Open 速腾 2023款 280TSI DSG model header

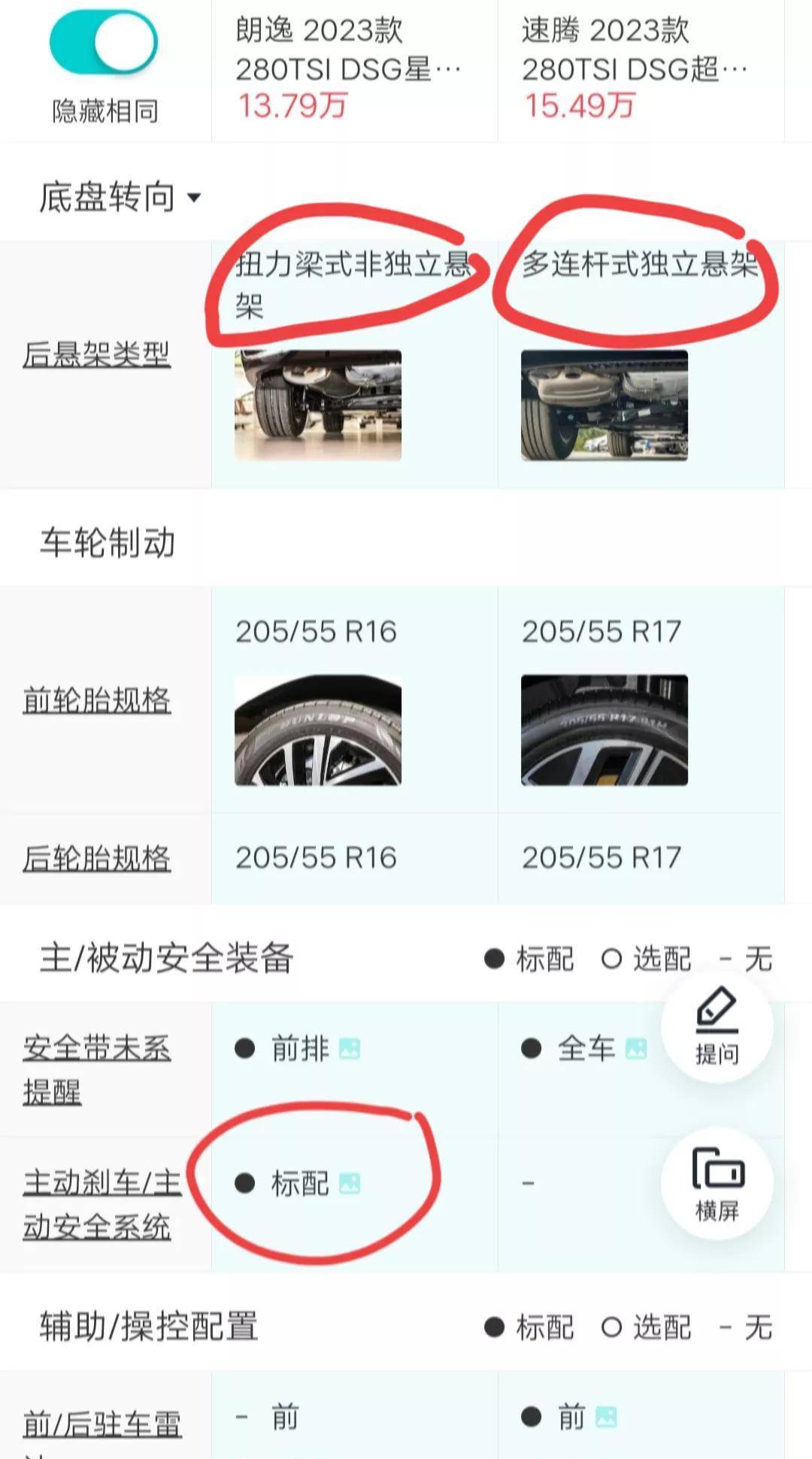pos(635,68)
